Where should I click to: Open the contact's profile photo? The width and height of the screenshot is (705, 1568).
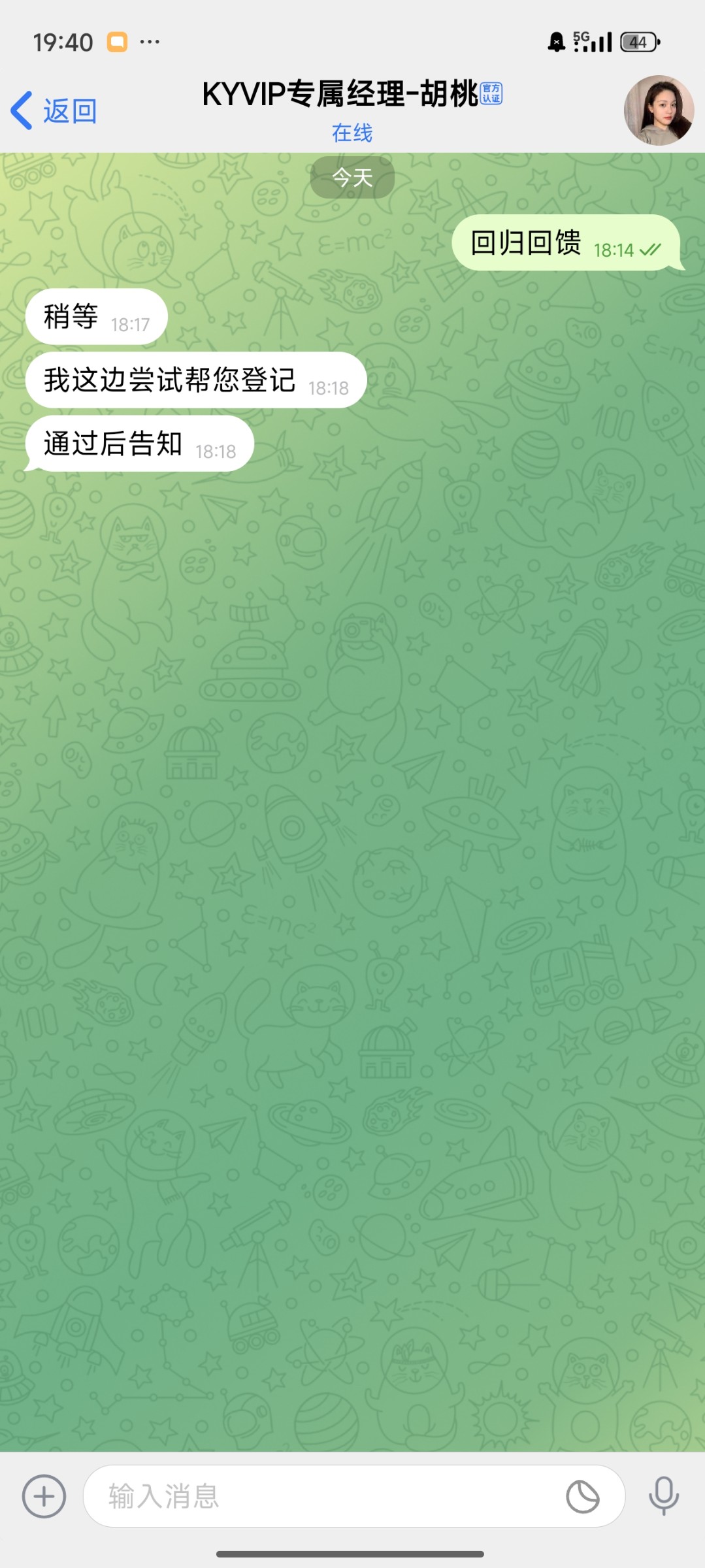tap(659, 110)
